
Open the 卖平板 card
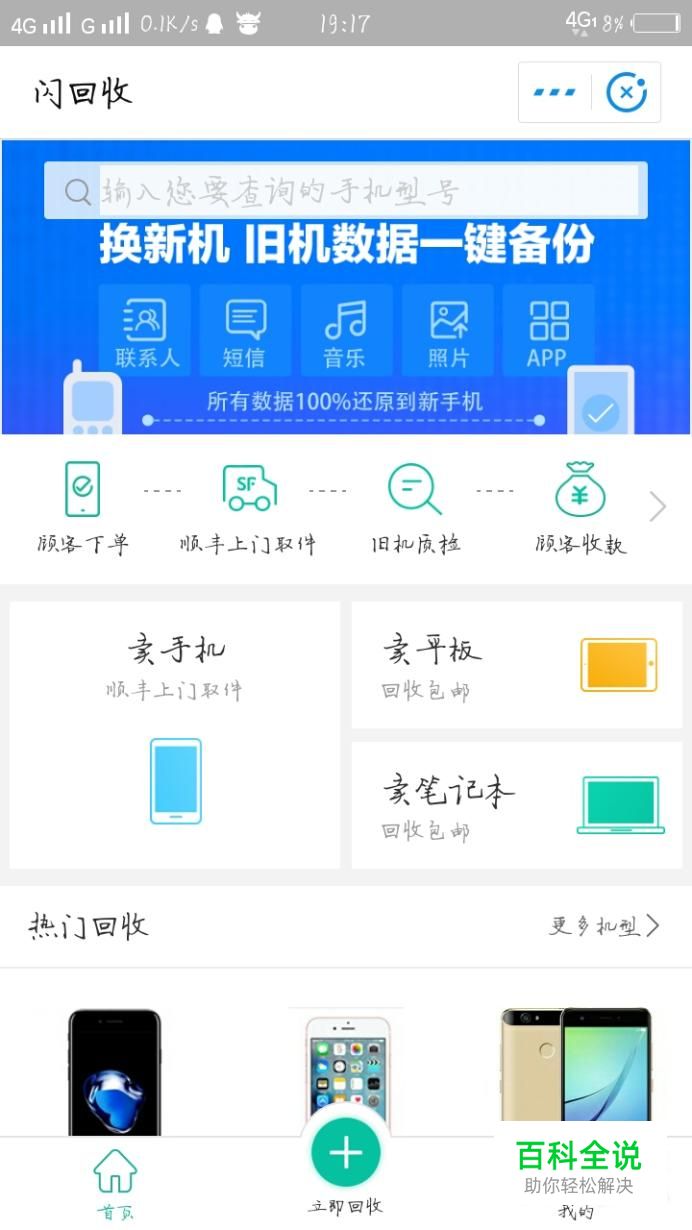[517, 665]
